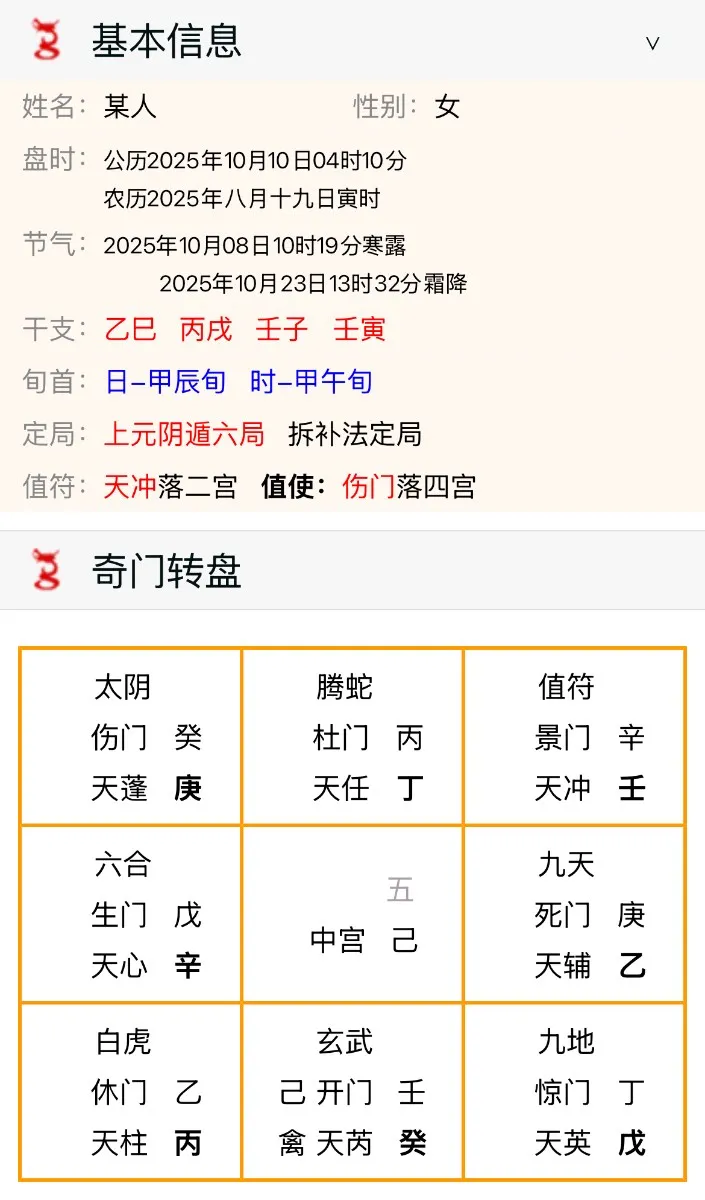Collapse the 基本信息 section chevron

(x=653, y=43)
